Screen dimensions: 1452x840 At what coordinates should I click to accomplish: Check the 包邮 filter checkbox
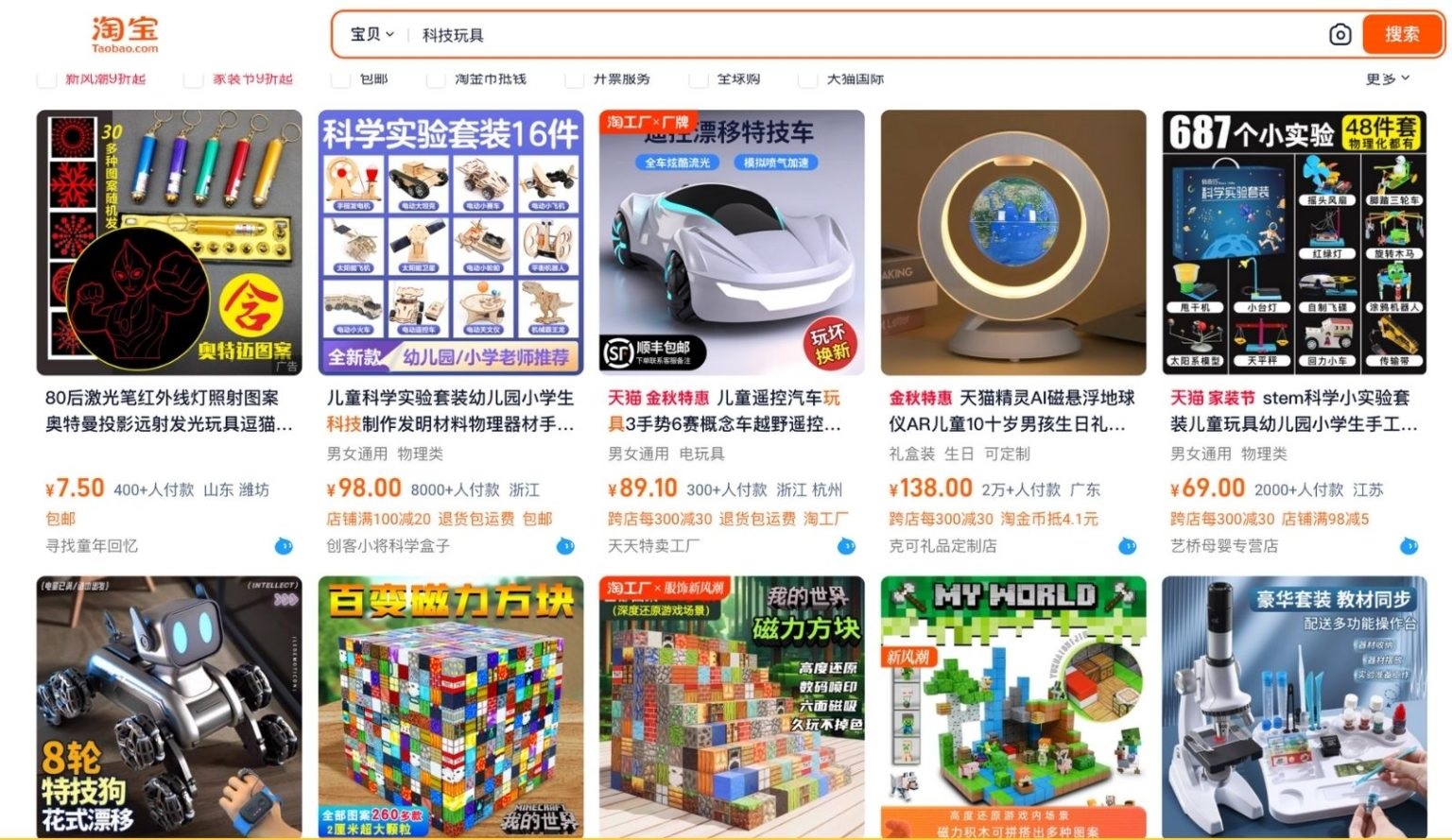[341, 80]
